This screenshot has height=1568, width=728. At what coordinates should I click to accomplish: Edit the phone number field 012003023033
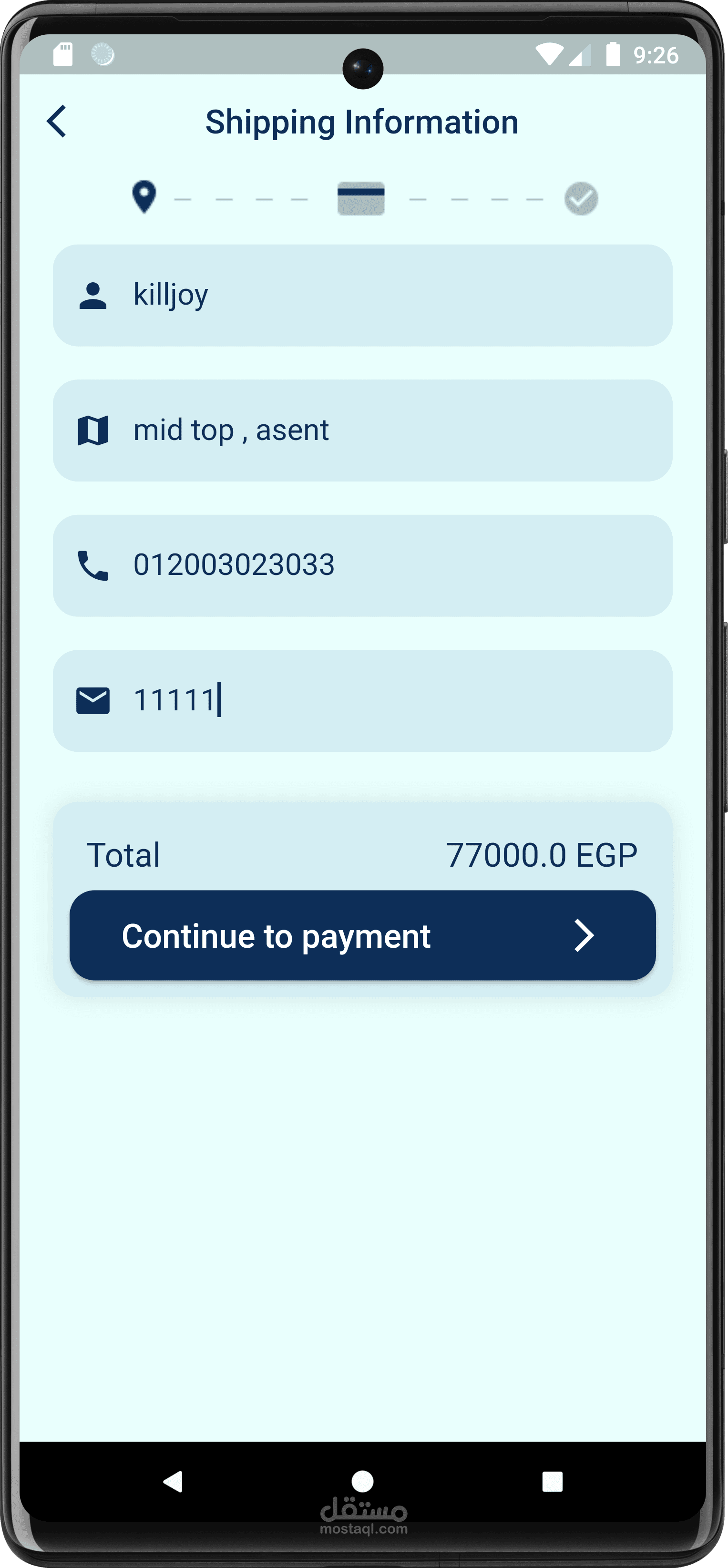pos(363,565)
